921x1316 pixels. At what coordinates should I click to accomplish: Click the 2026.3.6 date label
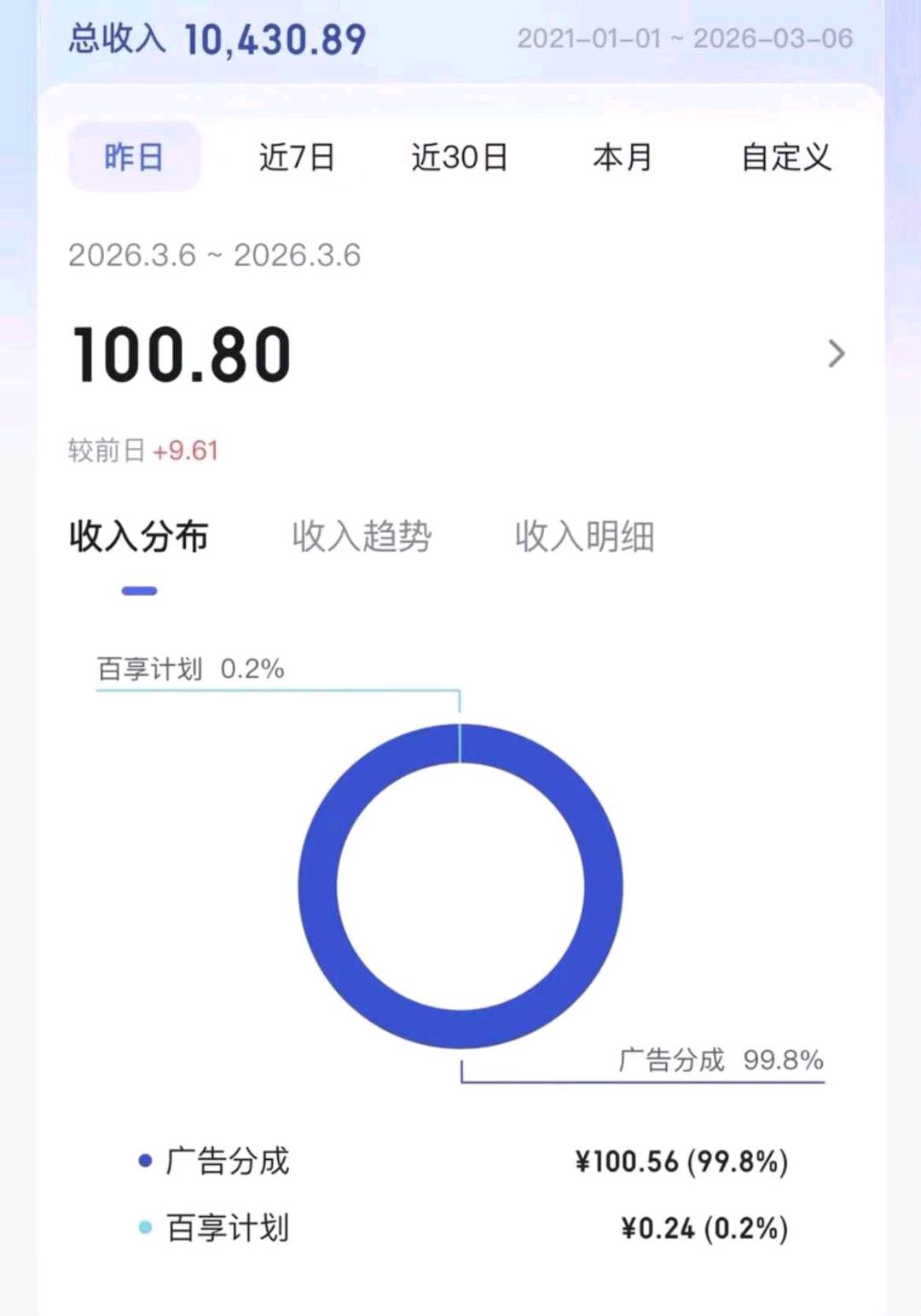pyautogui.click(x=214, y=253)
